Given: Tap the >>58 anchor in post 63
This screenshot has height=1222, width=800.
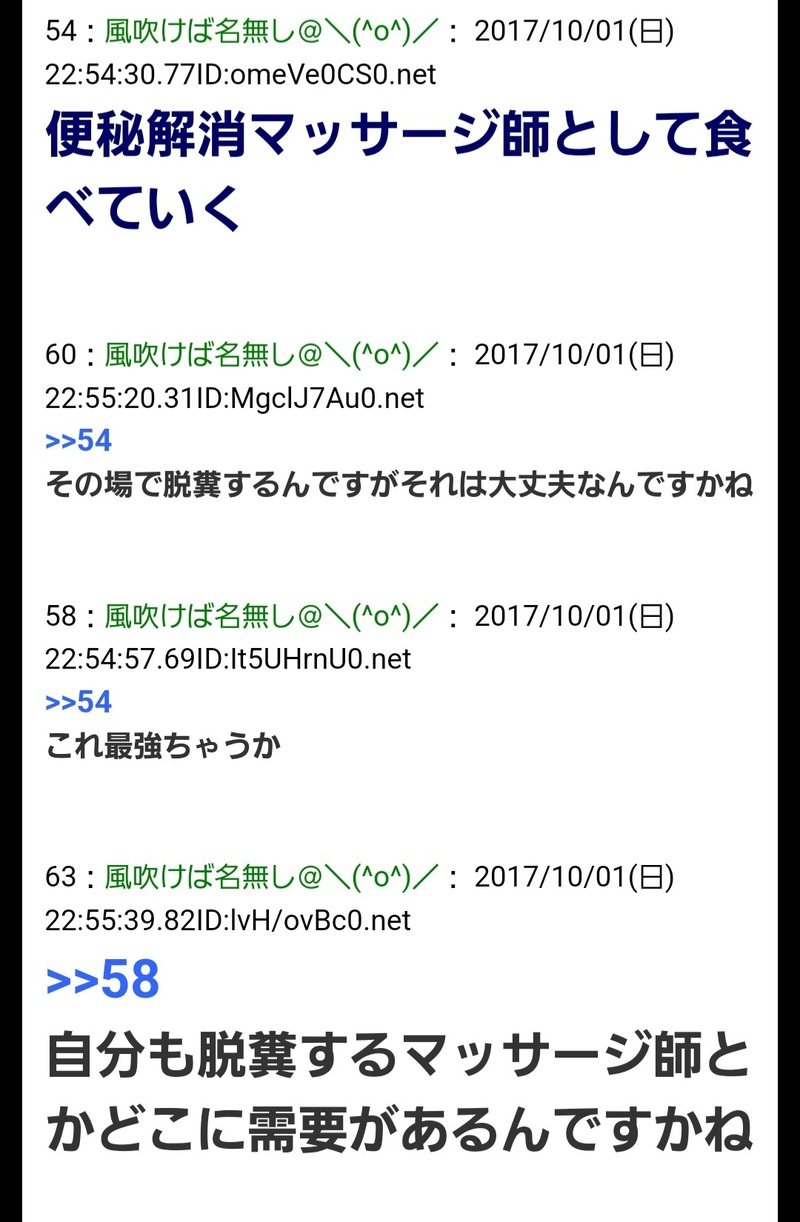Looking at the screenshot, I should coord(102,981).
